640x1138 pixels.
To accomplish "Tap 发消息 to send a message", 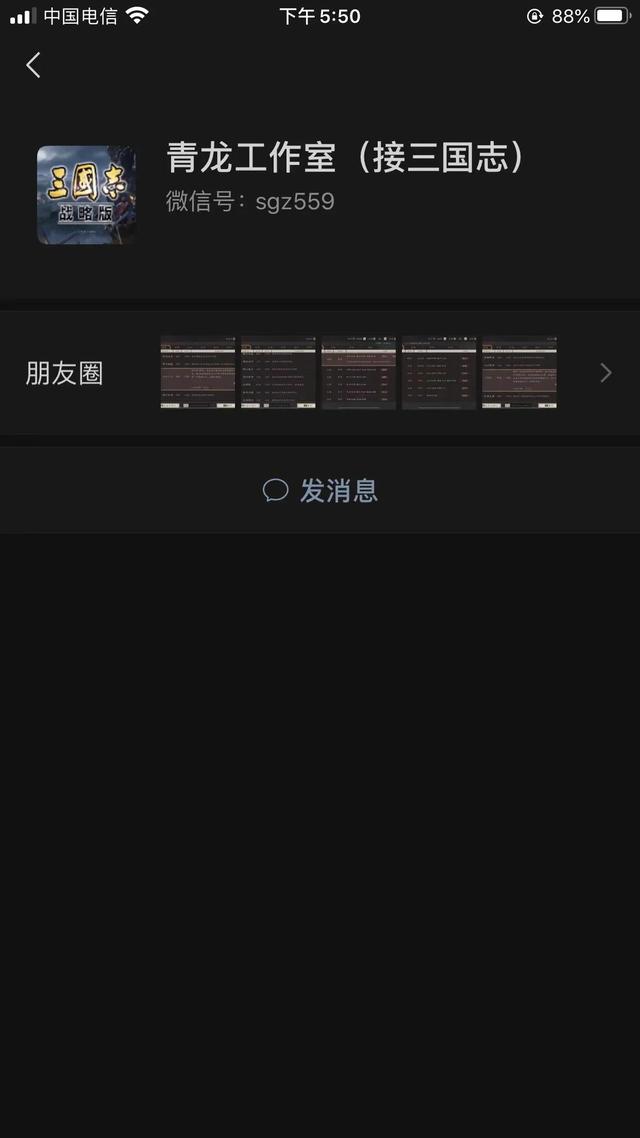I will 320,491.
